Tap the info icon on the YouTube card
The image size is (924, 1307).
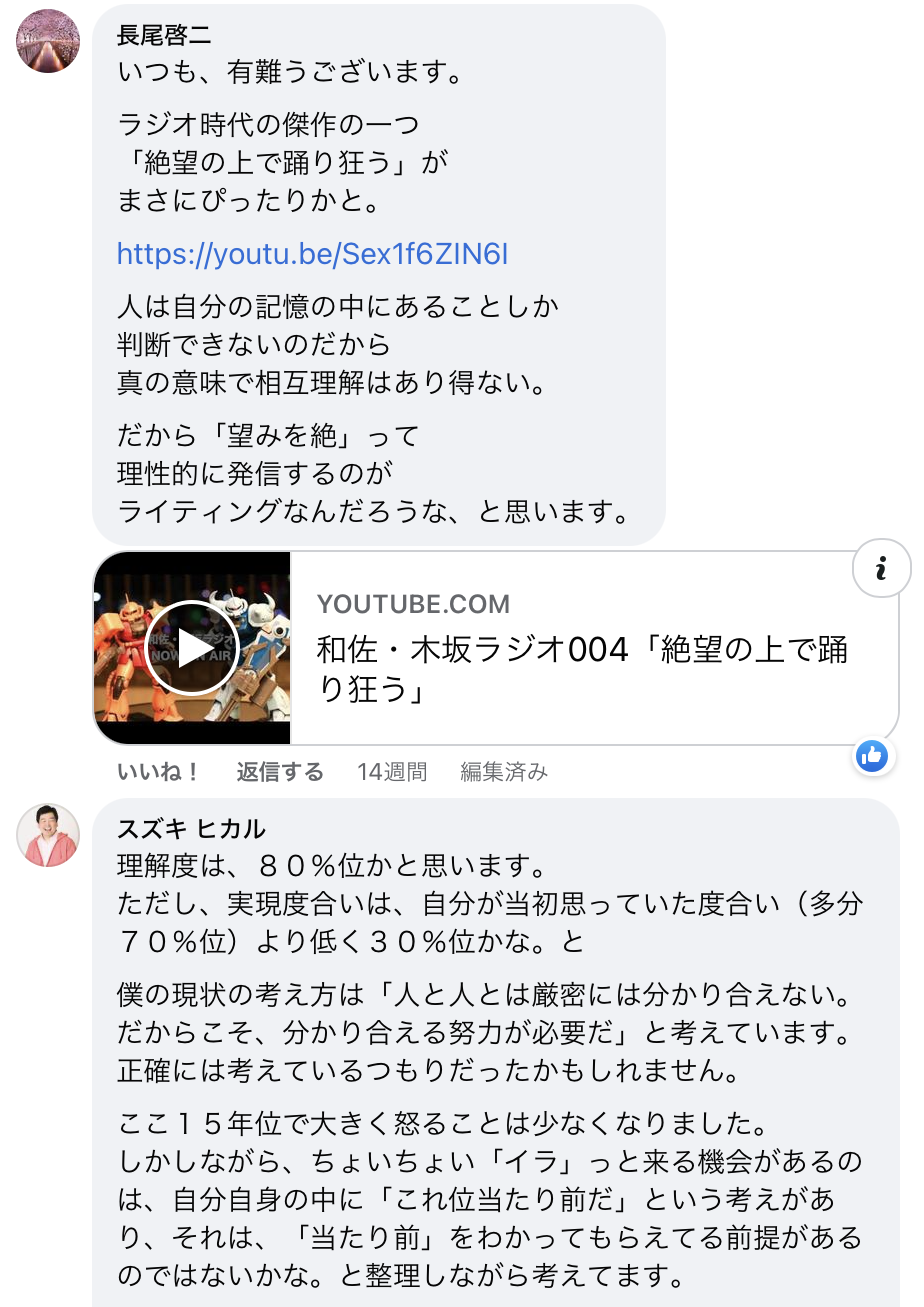point(881,568)
